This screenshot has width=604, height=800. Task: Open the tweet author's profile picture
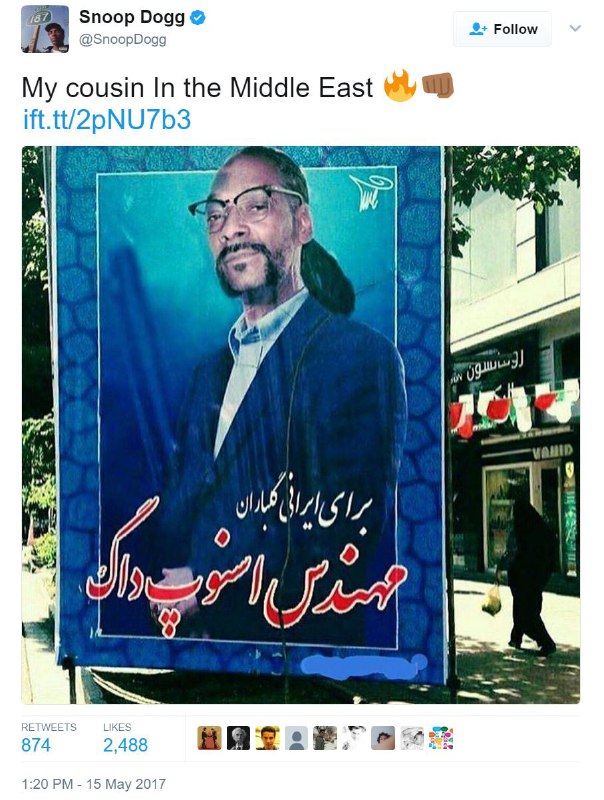[45, 29]
